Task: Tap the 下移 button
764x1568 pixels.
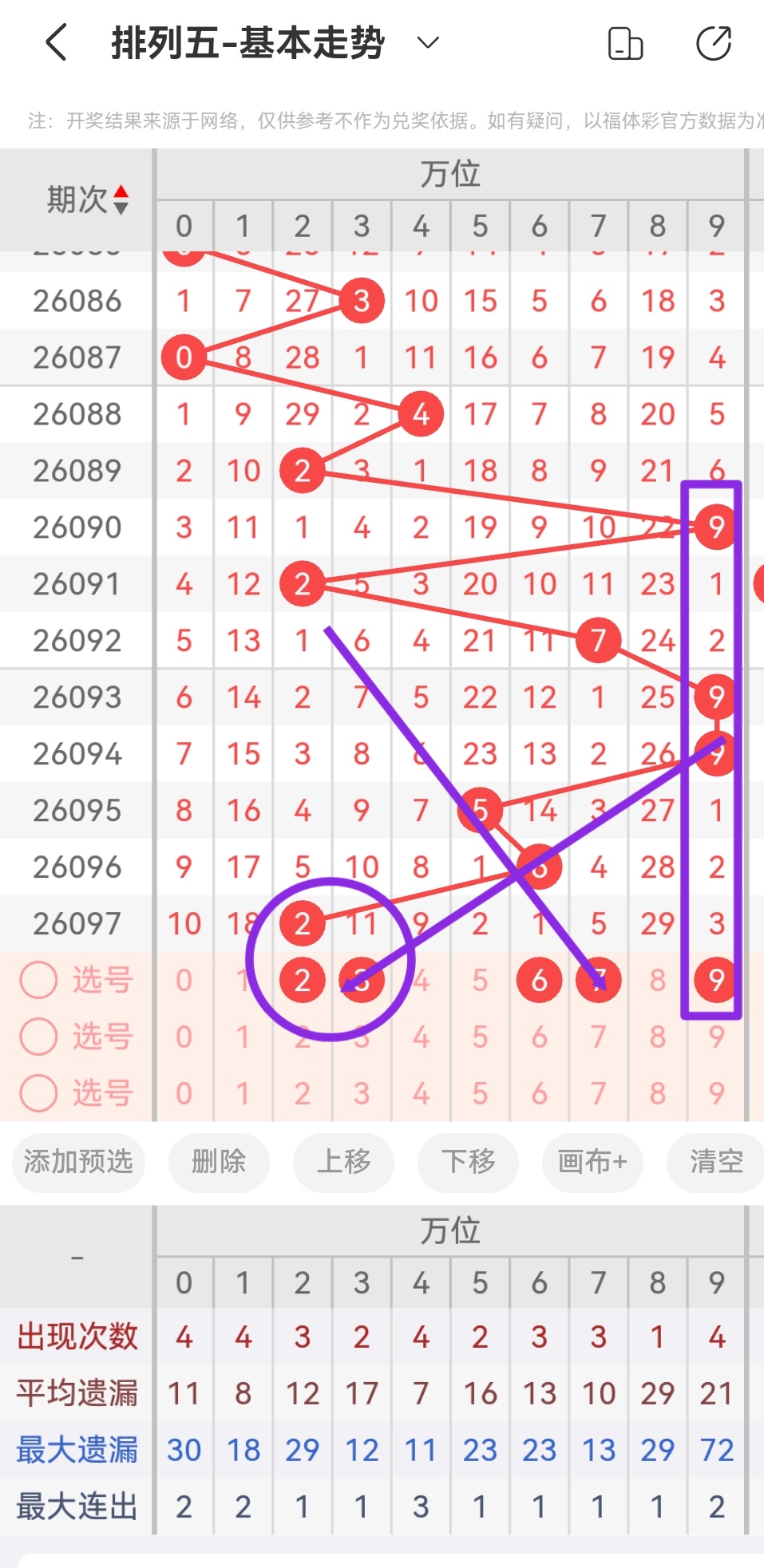Action: 467,1163
